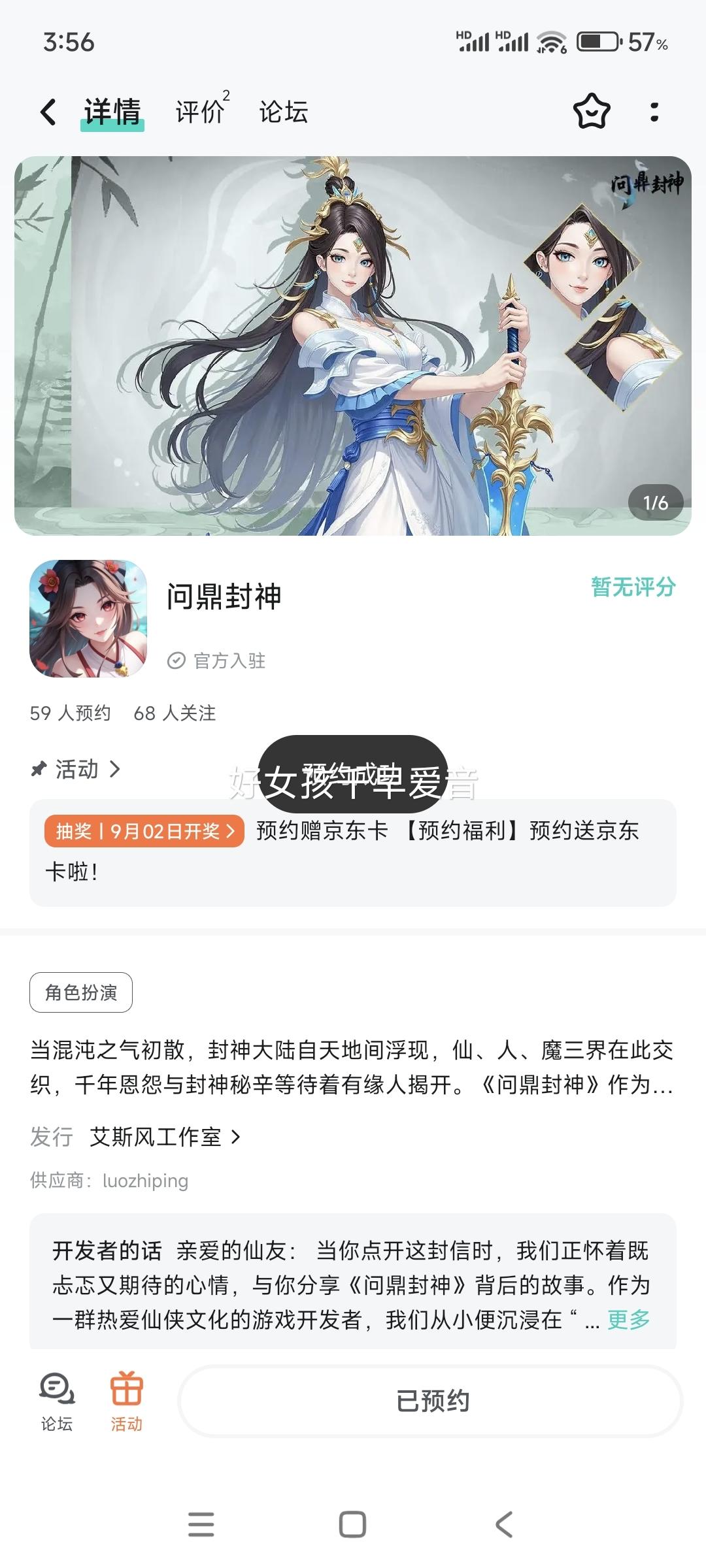Open the three-dot more options menu

point(652,112)
